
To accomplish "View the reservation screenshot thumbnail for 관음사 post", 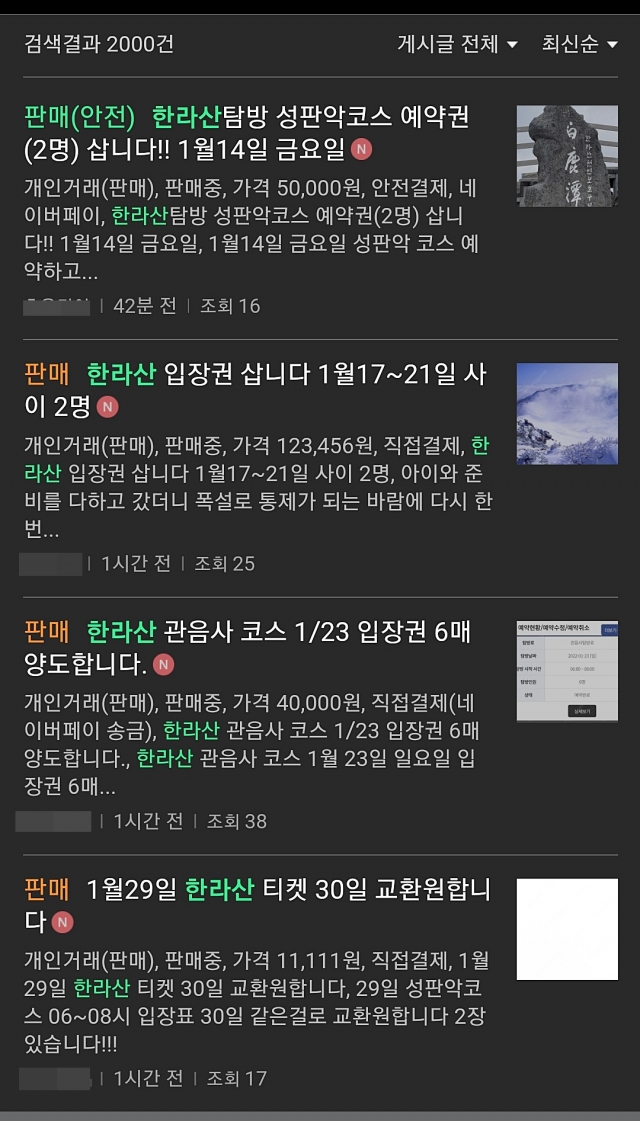I will (567, 671).
